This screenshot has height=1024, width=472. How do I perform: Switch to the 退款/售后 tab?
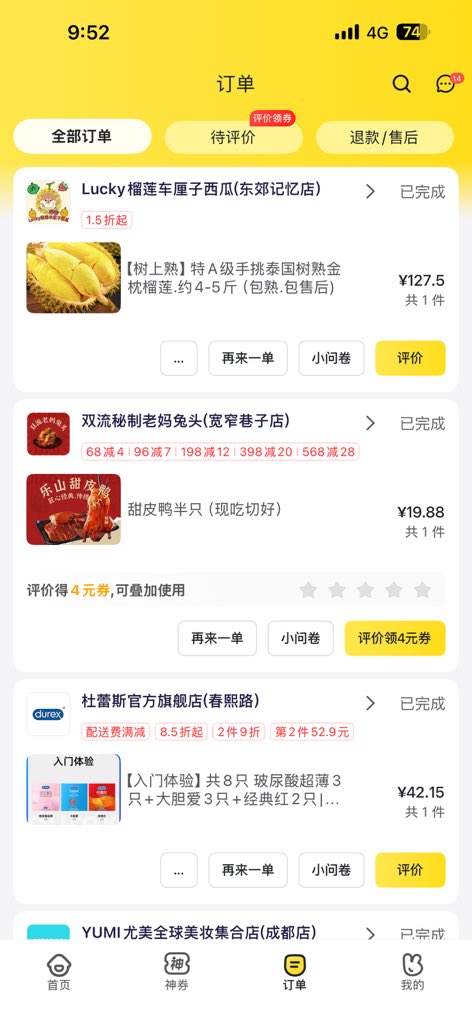coord(384,137)
